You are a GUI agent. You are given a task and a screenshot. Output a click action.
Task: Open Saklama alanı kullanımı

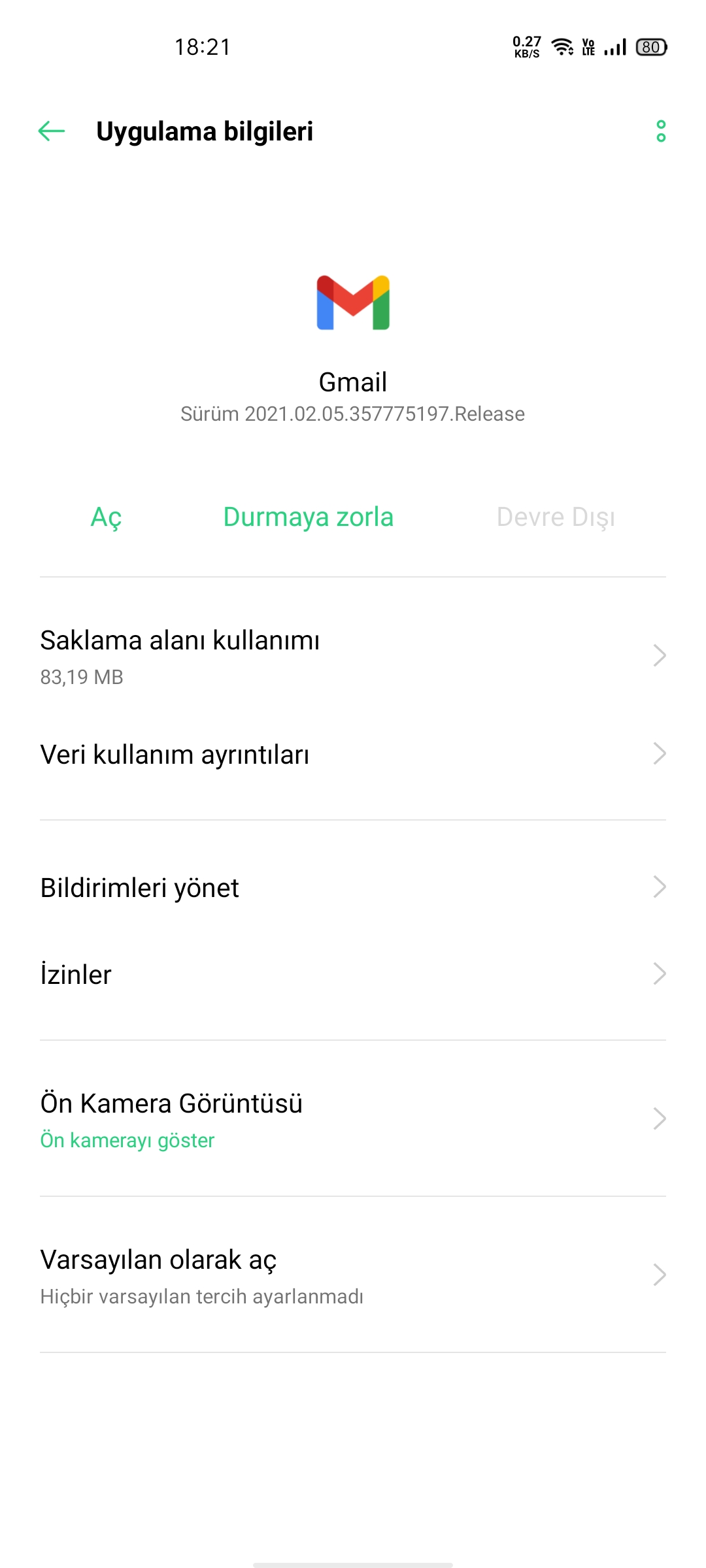tap(353, 656)
